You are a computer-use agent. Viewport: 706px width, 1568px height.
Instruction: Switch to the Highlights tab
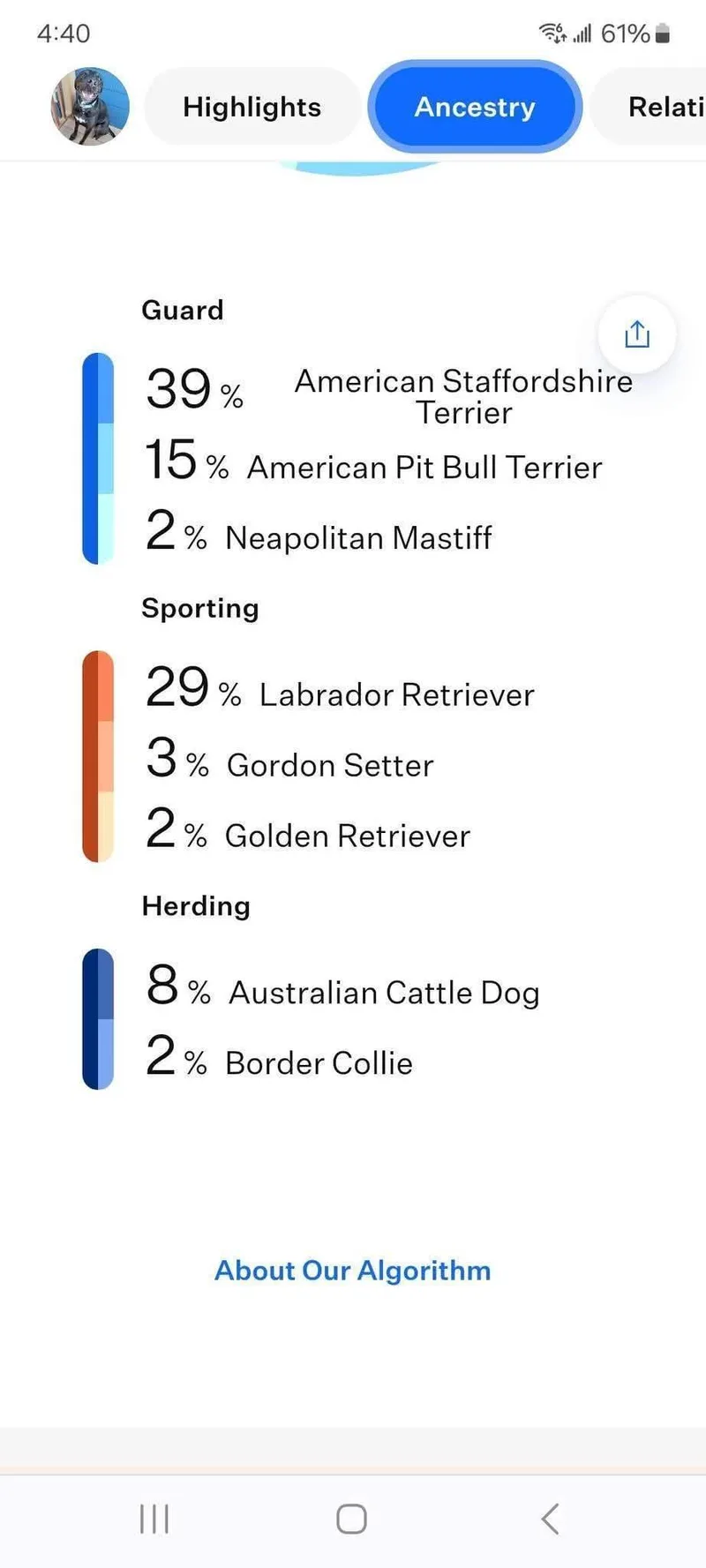click(252, 107)
